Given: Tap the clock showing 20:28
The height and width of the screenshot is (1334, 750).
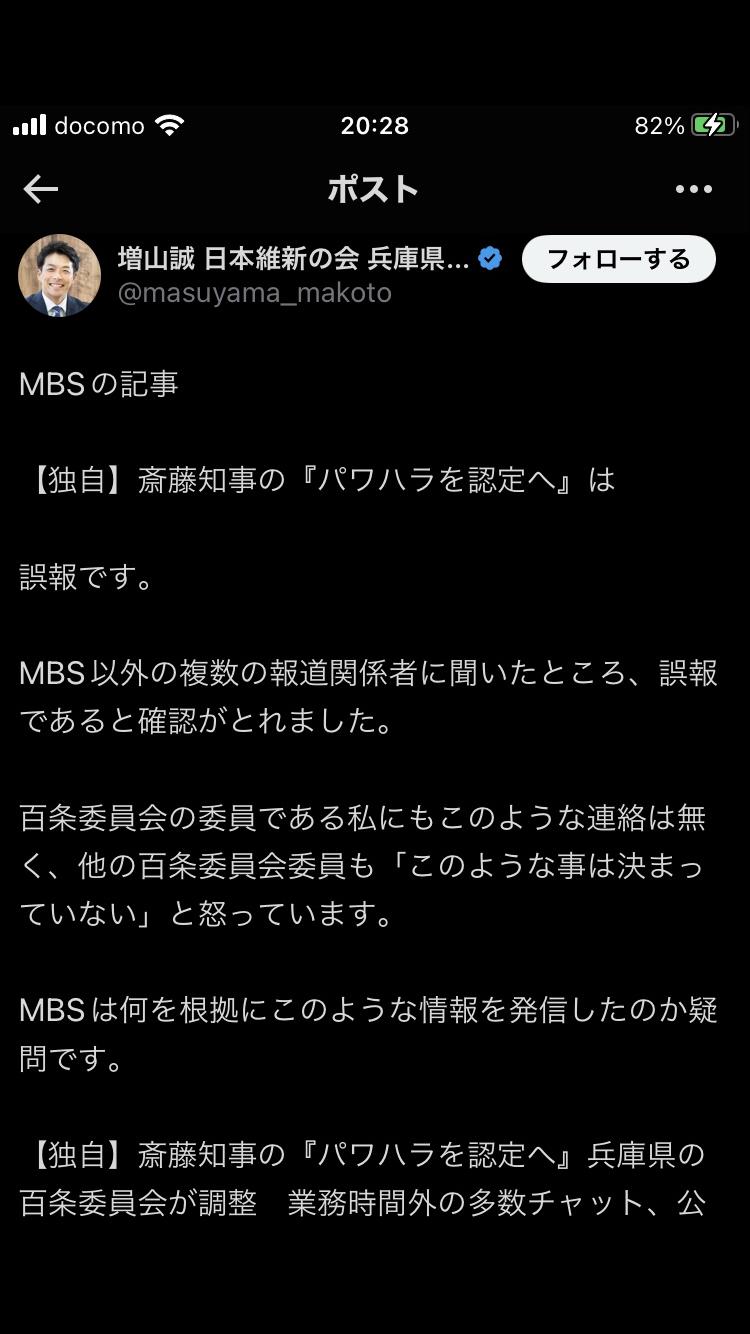Looking at the screenshot, I should pos(374,125).
